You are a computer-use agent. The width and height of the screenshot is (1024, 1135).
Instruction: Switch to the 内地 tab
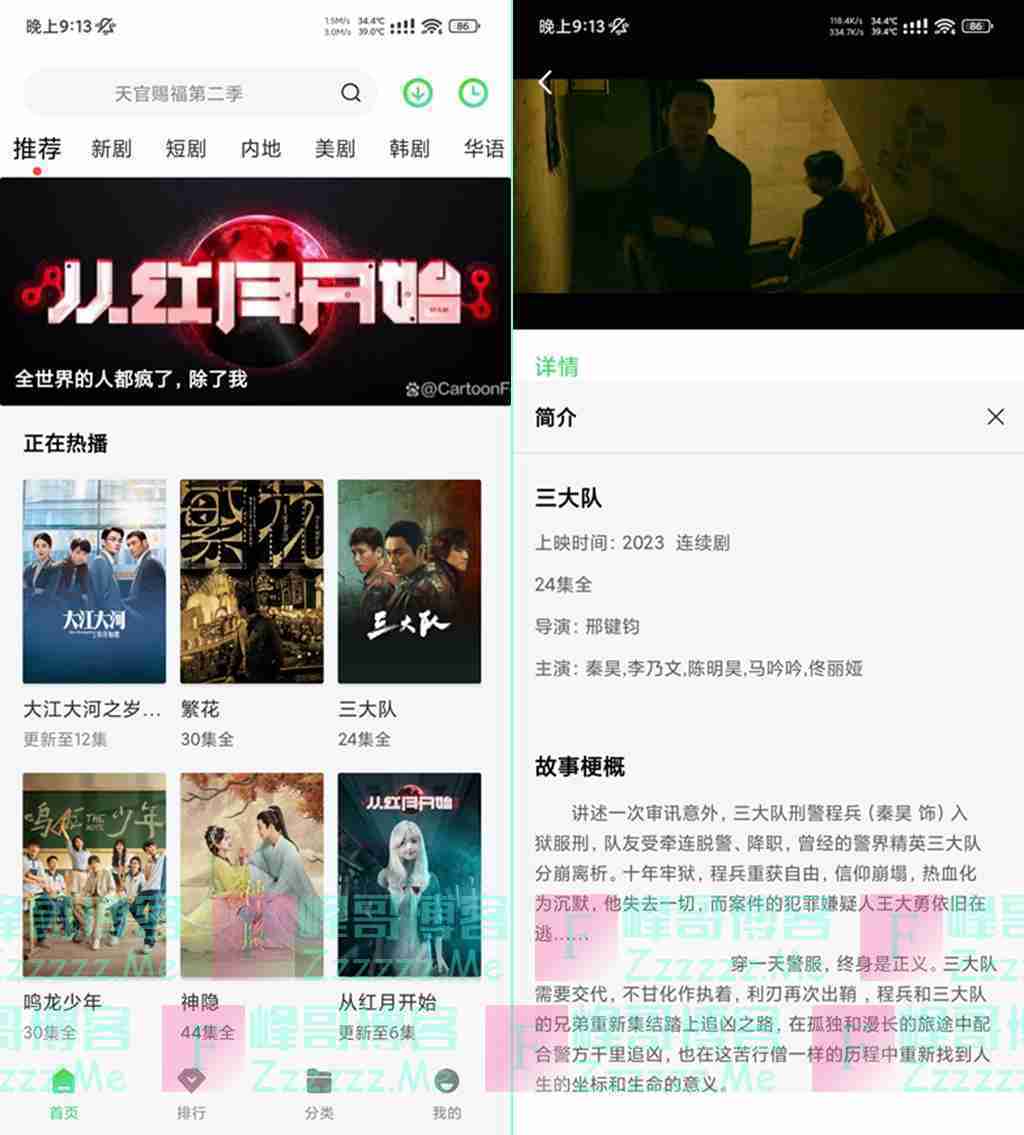coord(260,148)
